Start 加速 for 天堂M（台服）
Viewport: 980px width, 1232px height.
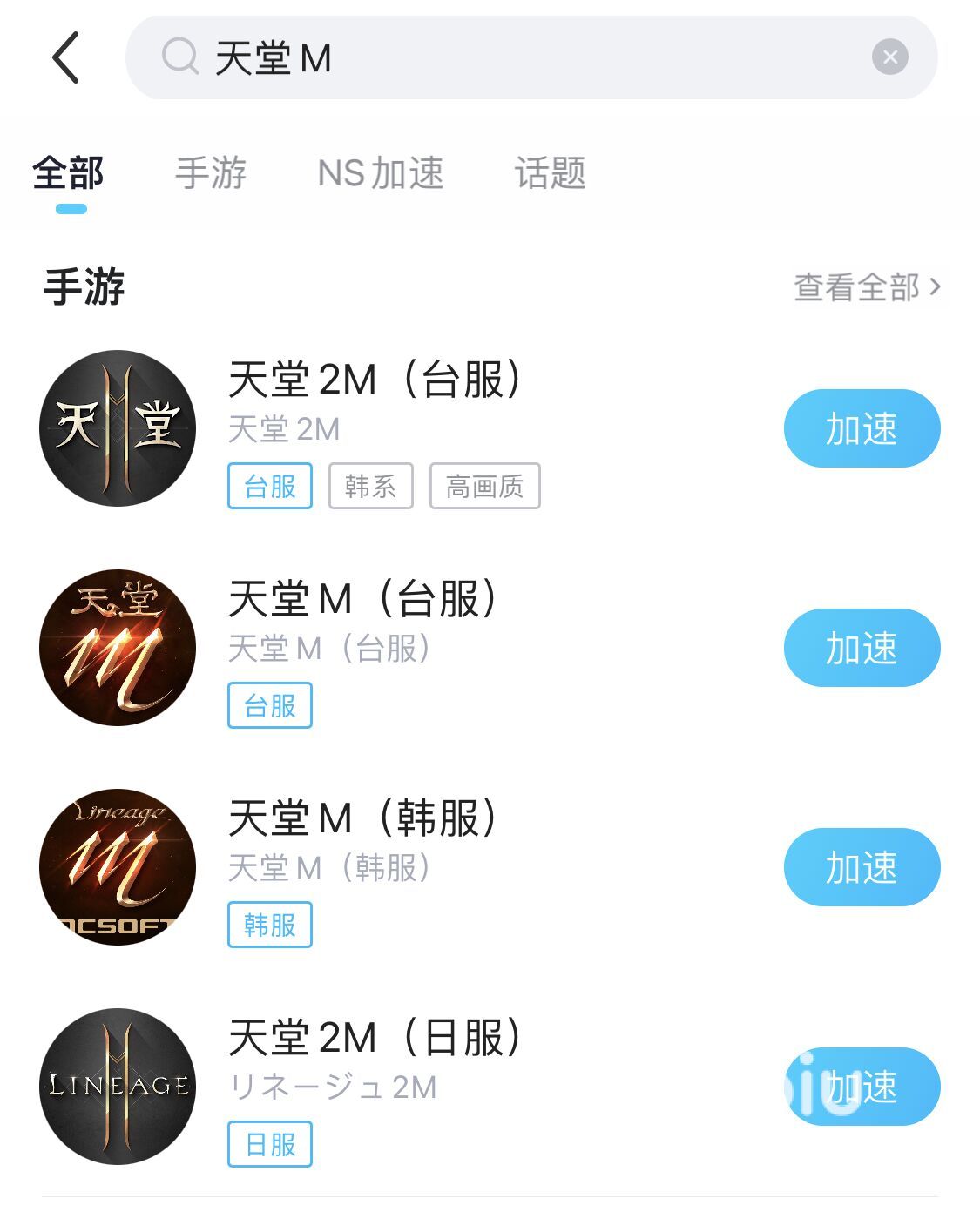coord(862,648)
